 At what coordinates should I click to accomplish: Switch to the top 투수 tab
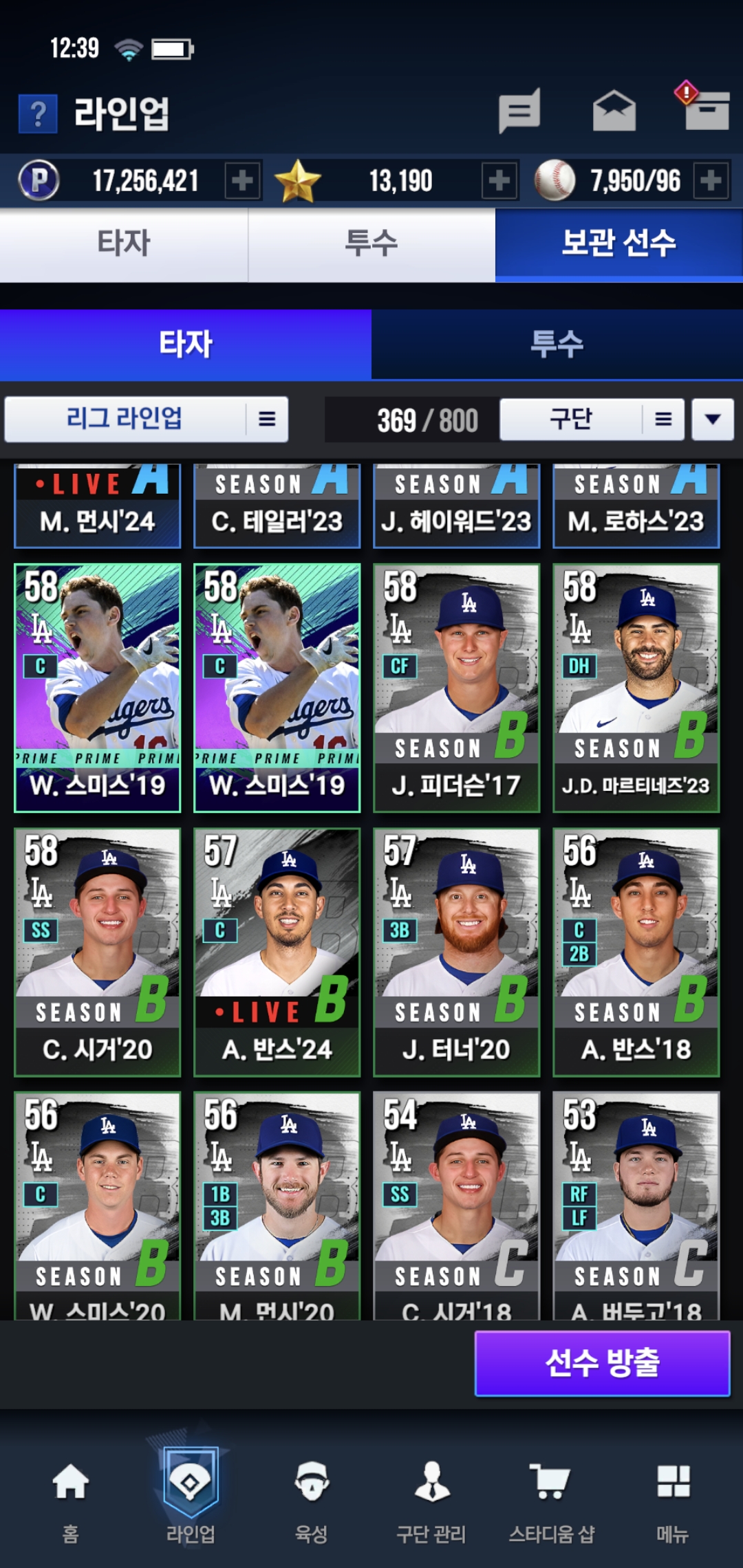coord(371,244)
